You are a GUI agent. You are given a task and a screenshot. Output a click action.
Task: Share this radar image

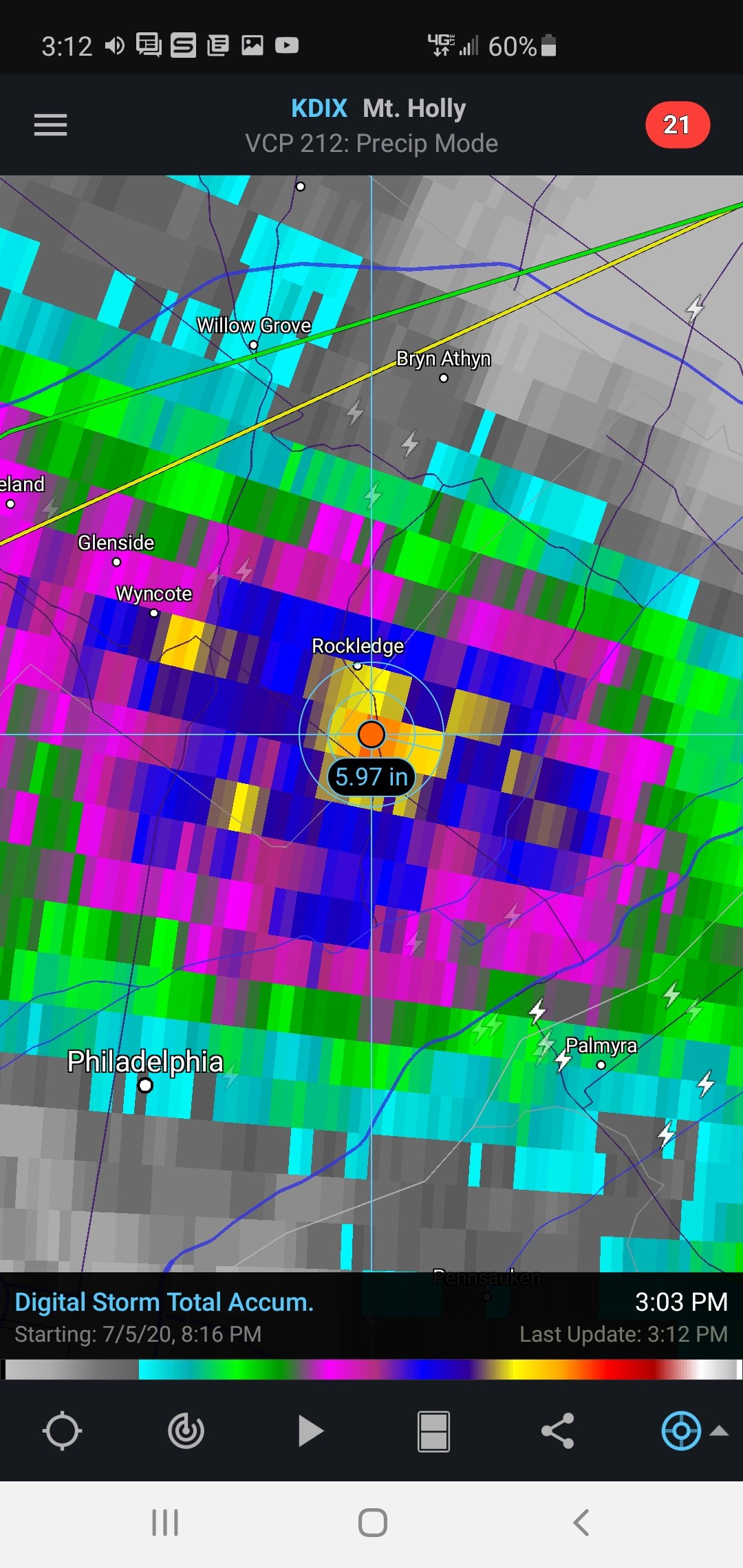[557, 1431]
